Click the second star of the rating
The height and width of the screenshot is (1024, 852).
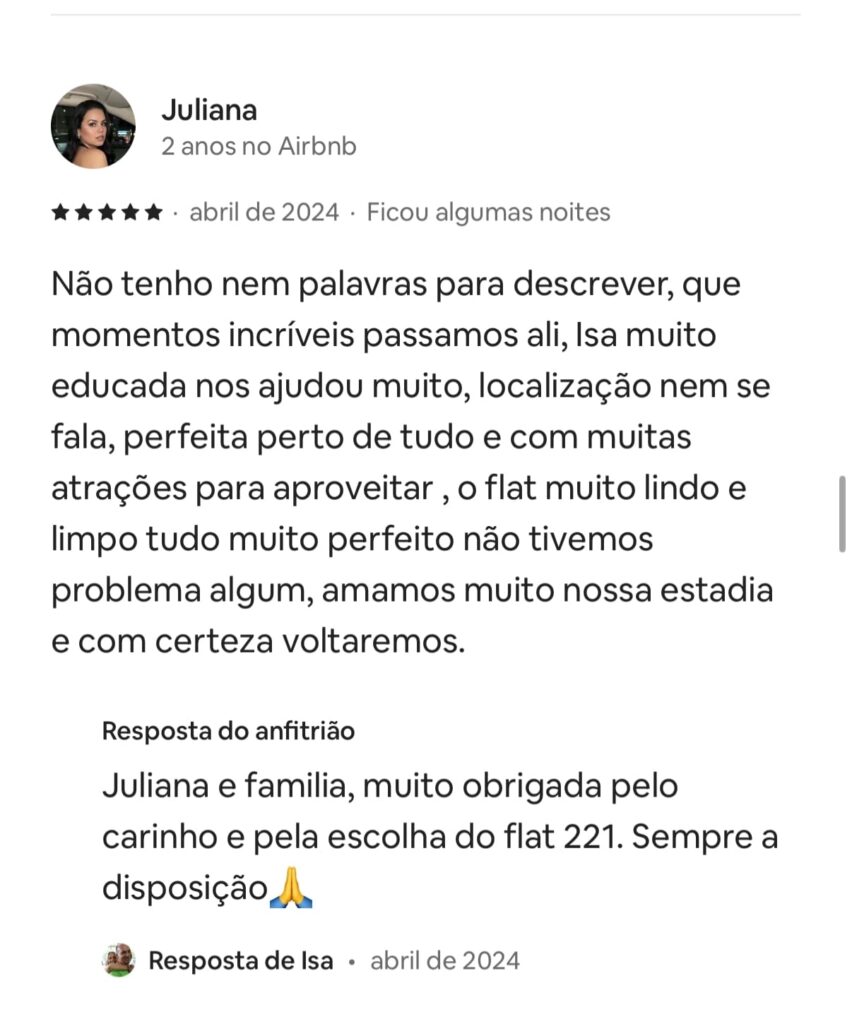coord(86,211)
